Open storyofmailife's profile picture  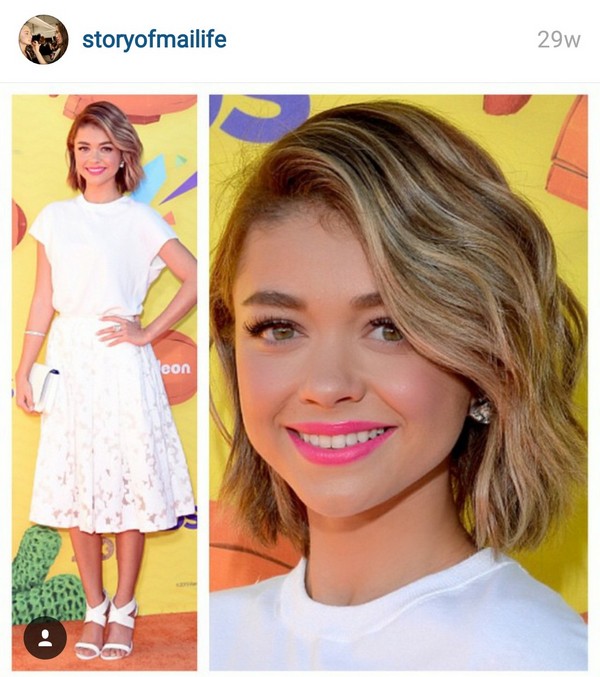(x=43, y=40)
